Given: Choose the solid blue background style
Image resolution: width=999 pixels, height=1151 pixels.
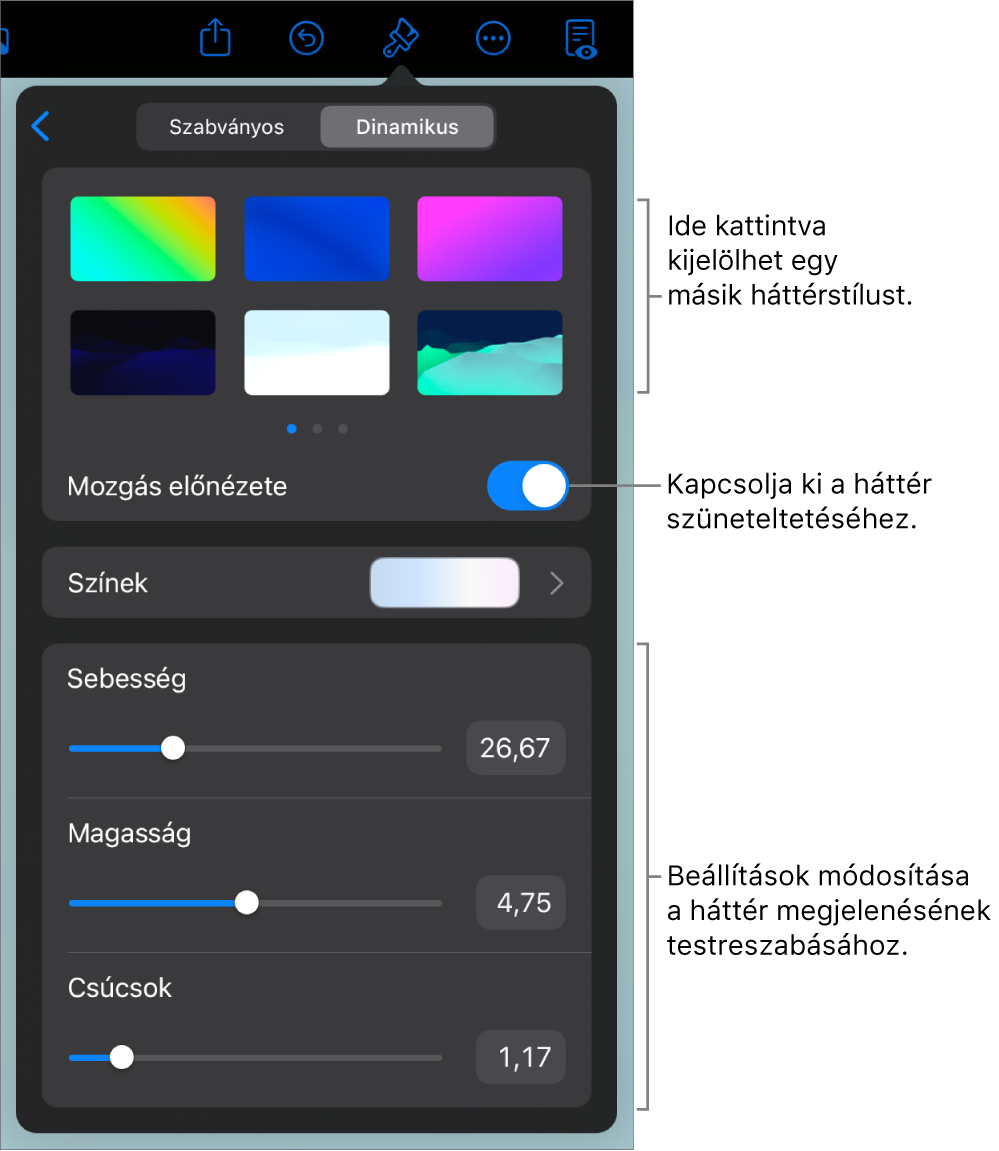Looking at the screenshot, I should tap(317, 239).
